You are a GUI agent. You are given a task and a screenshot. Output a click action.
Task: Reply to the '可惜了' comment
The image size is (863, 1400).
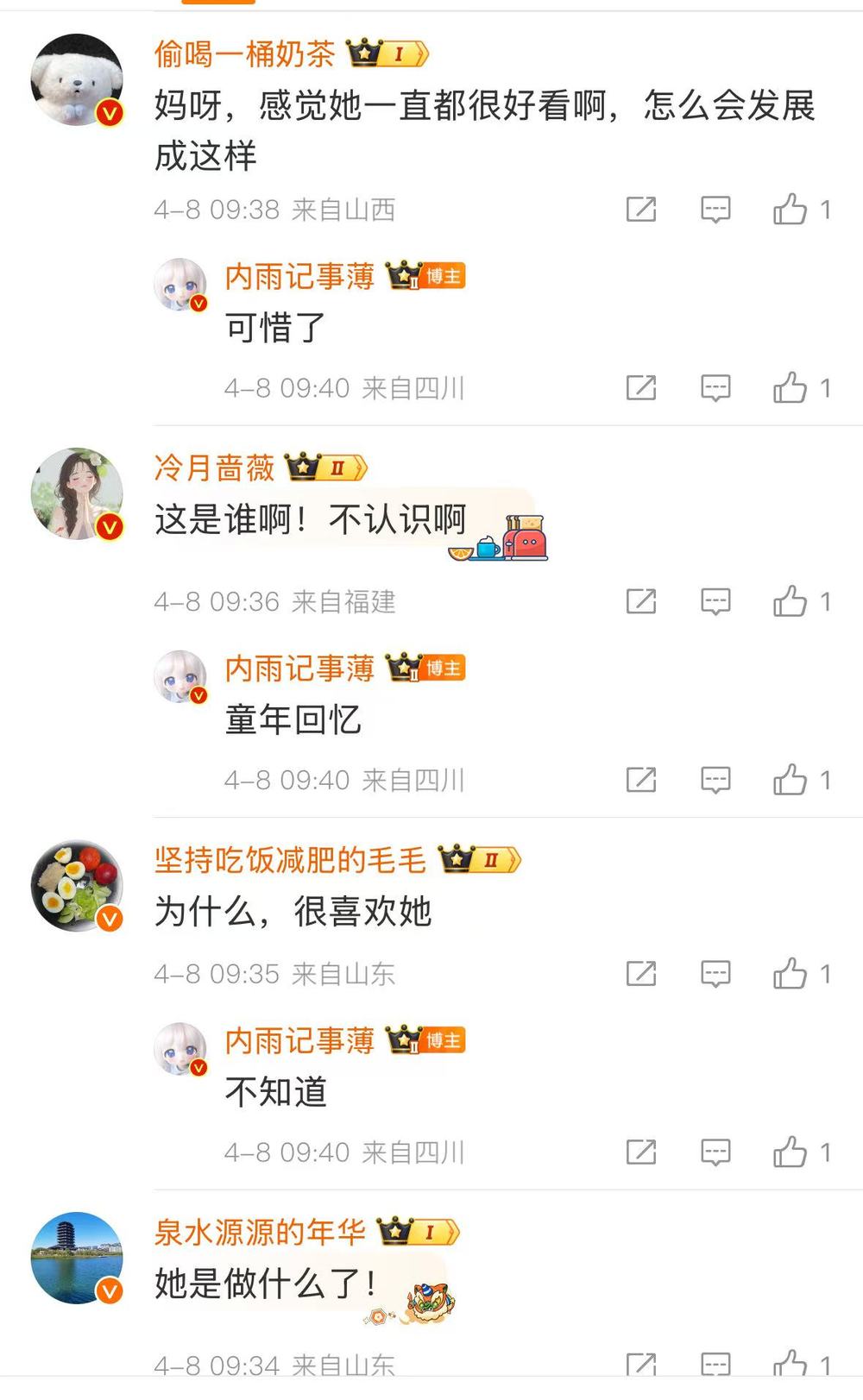coord(715,388)
